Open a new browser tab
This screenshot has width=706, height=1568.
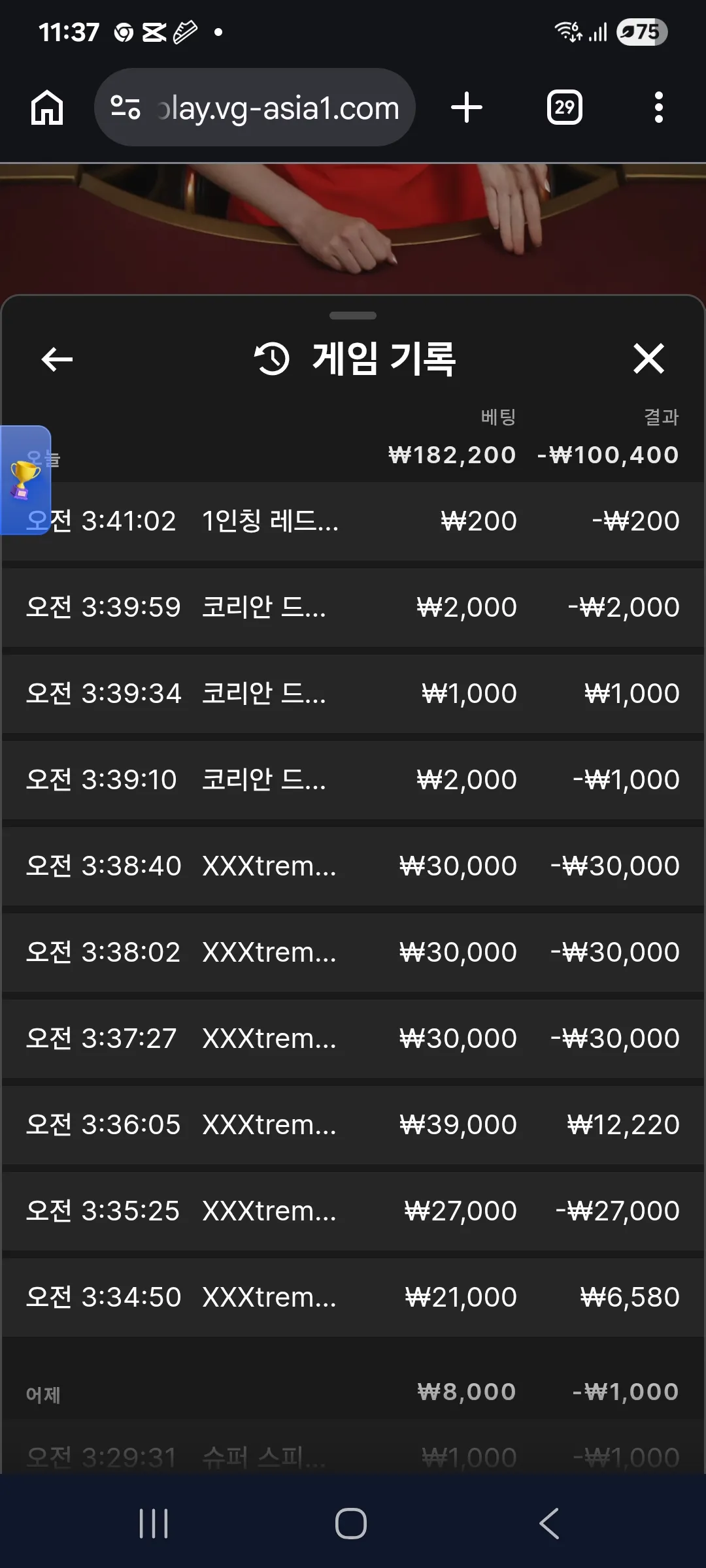click(x=467, y=107)
